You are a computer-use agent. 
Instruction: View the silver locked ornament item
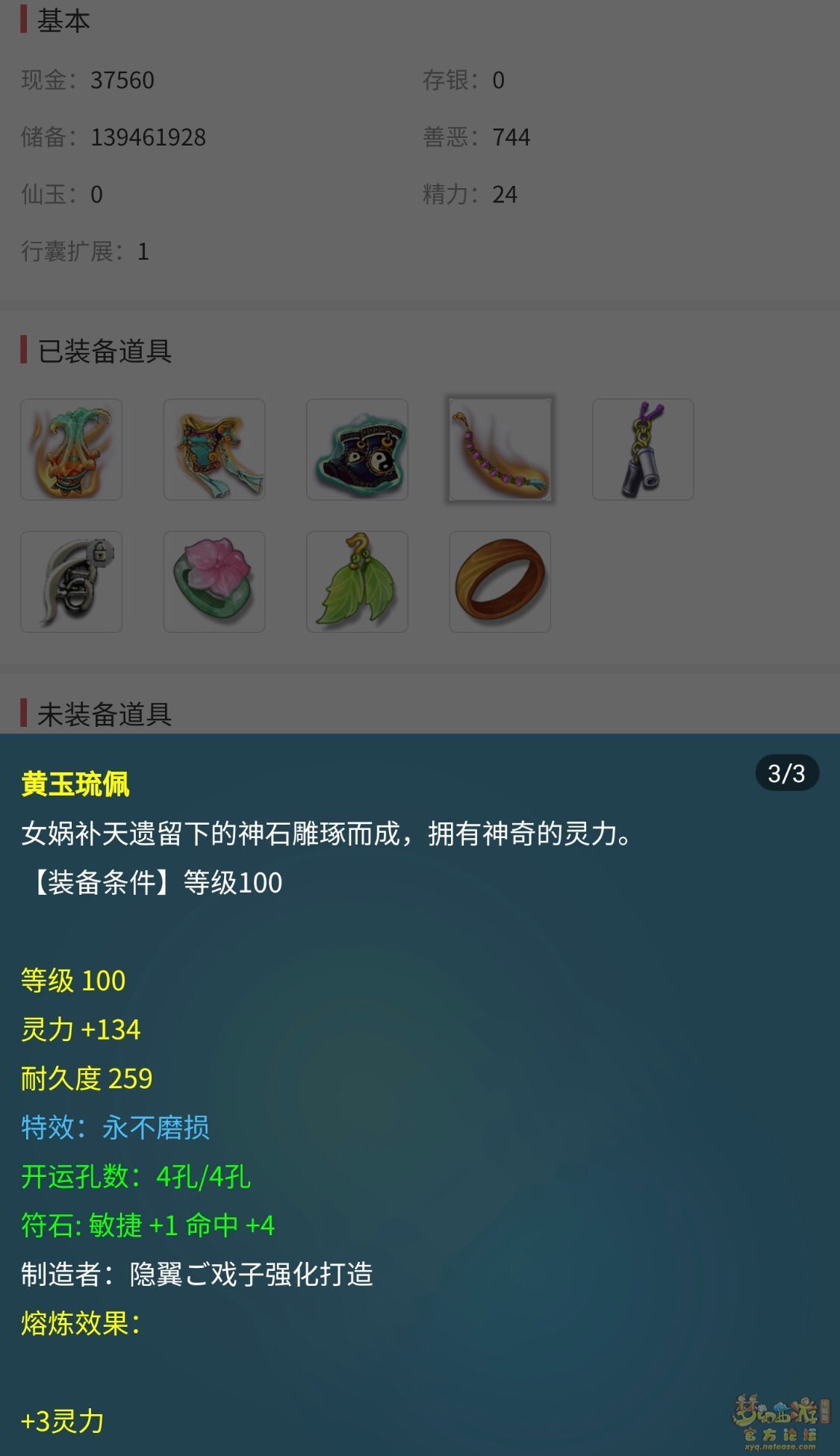71,581
